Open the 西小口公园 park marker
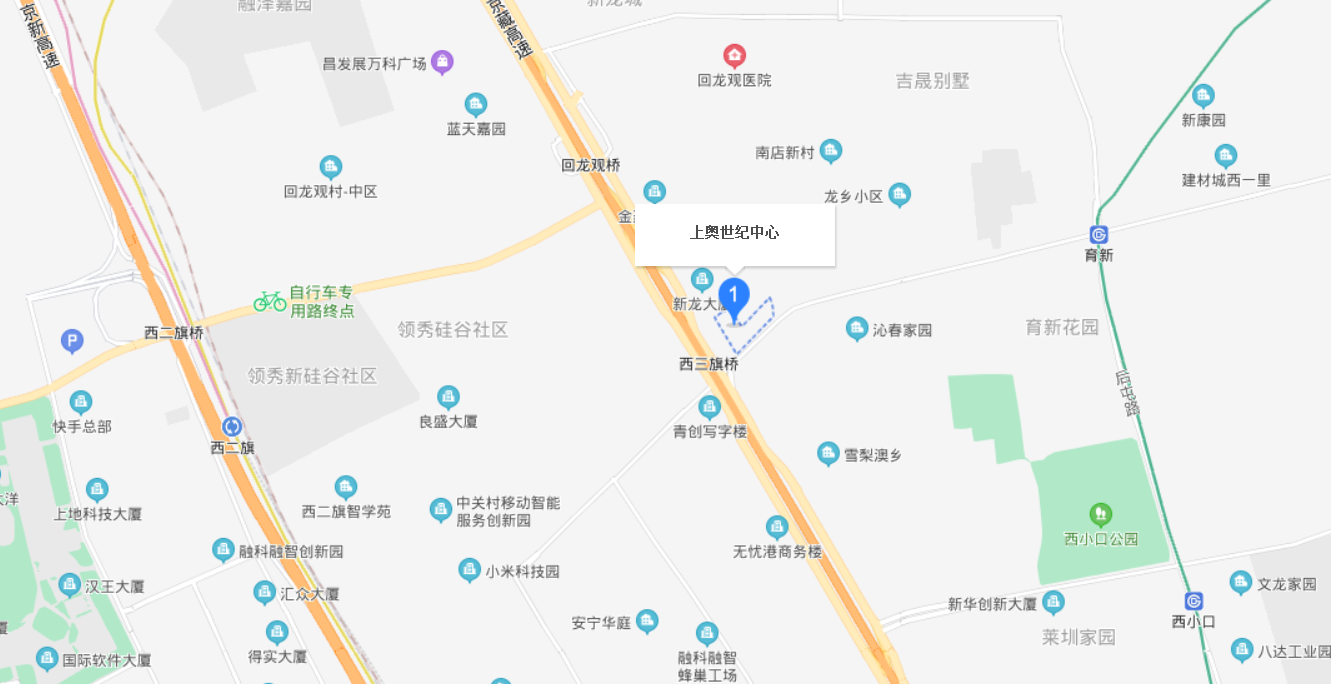The image size is (1331, 684). (x=1101, y=515)
